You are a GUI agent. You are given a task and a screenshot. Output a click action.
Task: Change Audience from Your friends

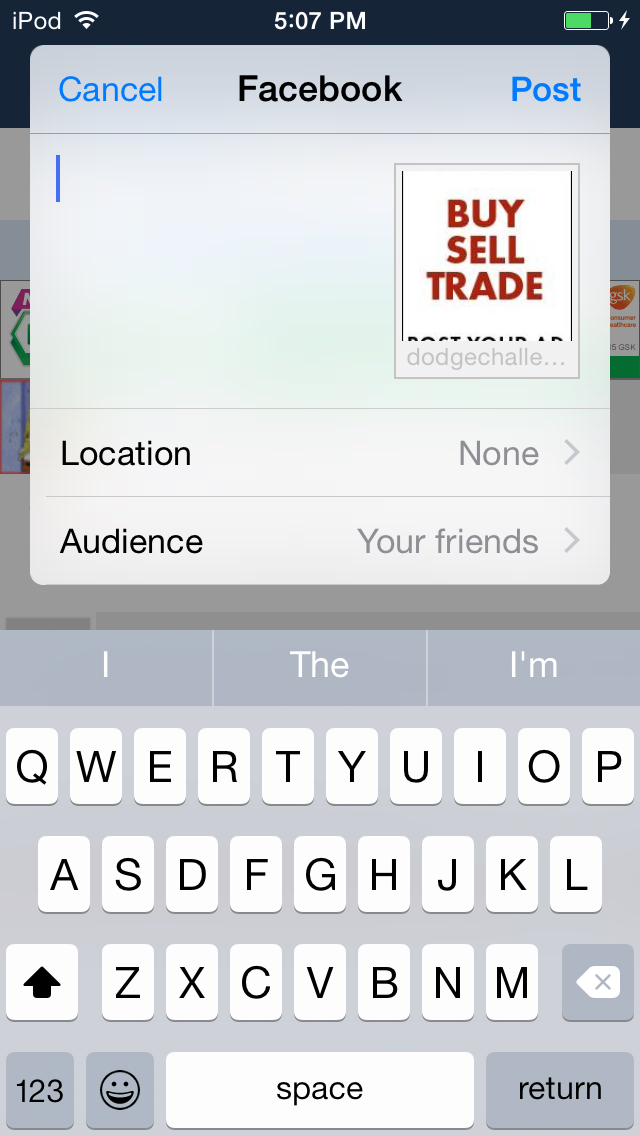[x=320, y=541]
